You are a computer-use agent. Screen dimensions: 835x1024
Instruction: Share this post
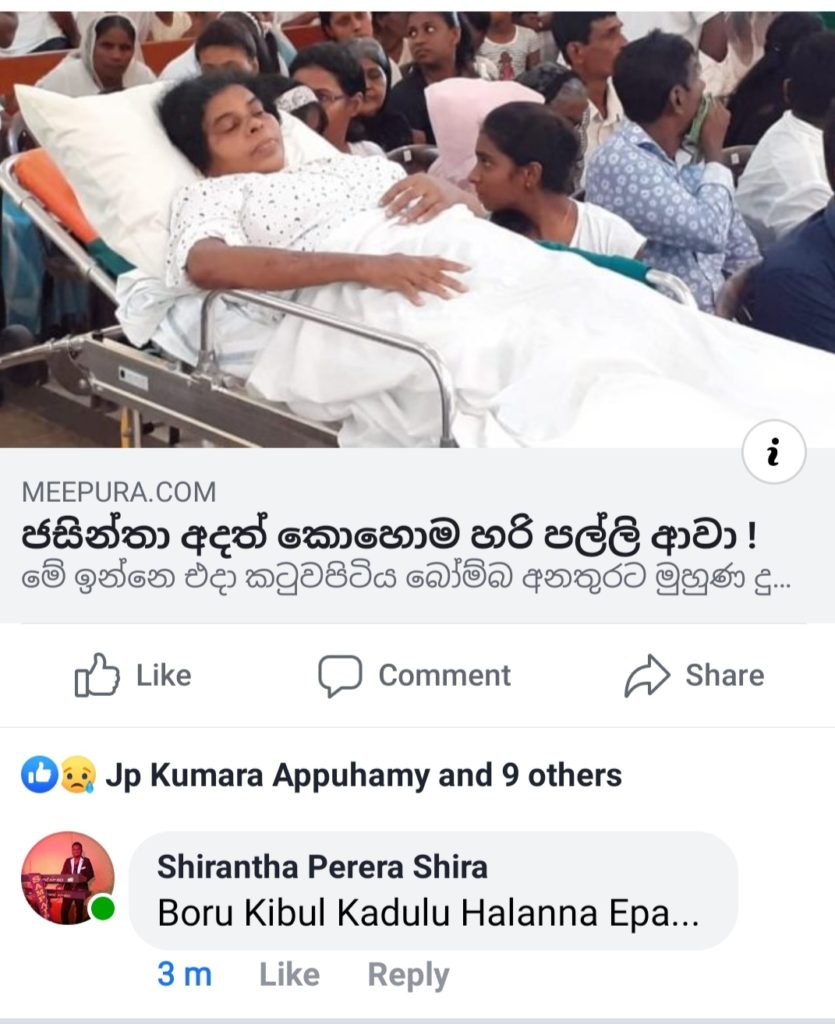[694, 676]
